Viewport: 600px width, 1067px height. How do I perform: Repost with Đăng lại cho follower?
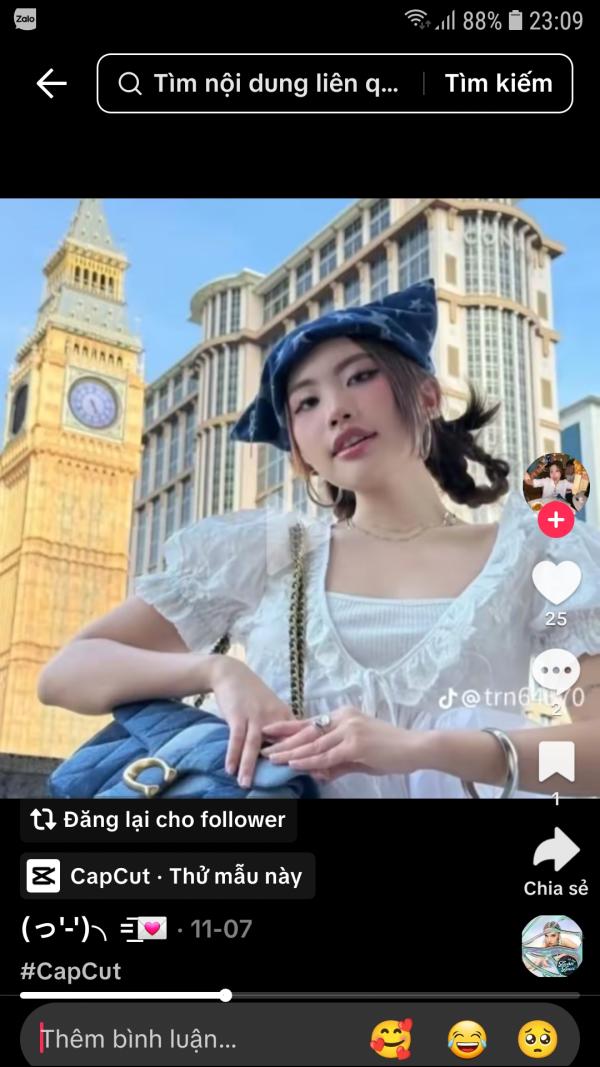coord(159,820)
